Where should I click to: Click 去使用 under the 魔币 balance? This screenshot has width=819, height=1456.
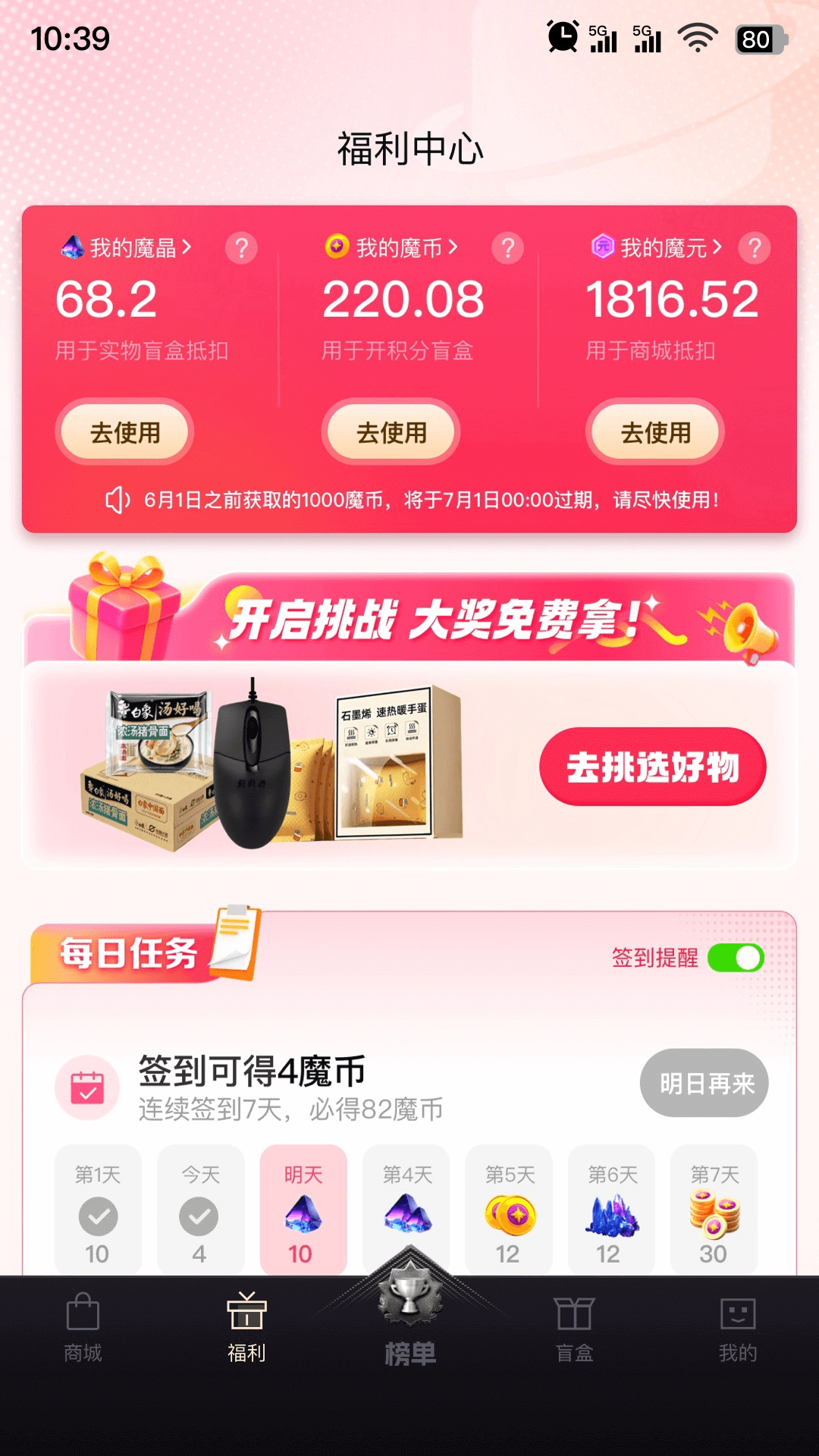(x=391, y=431)
